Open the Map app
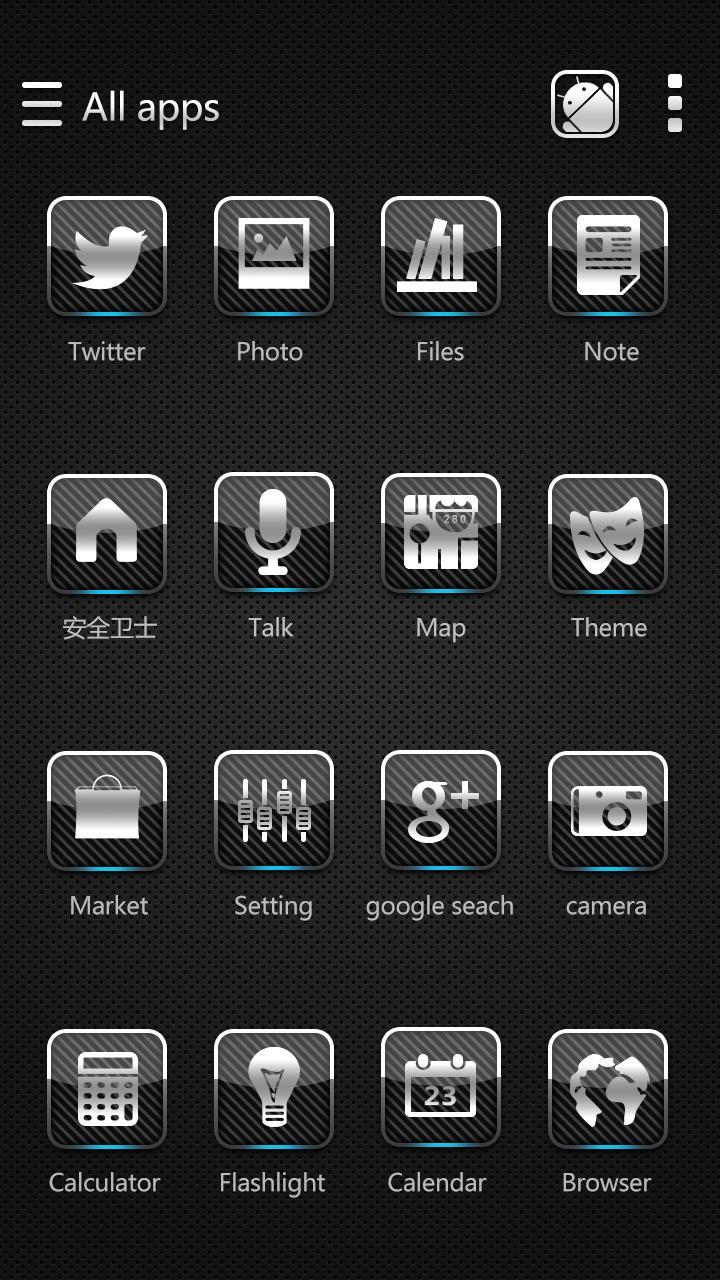 (441, 534)
